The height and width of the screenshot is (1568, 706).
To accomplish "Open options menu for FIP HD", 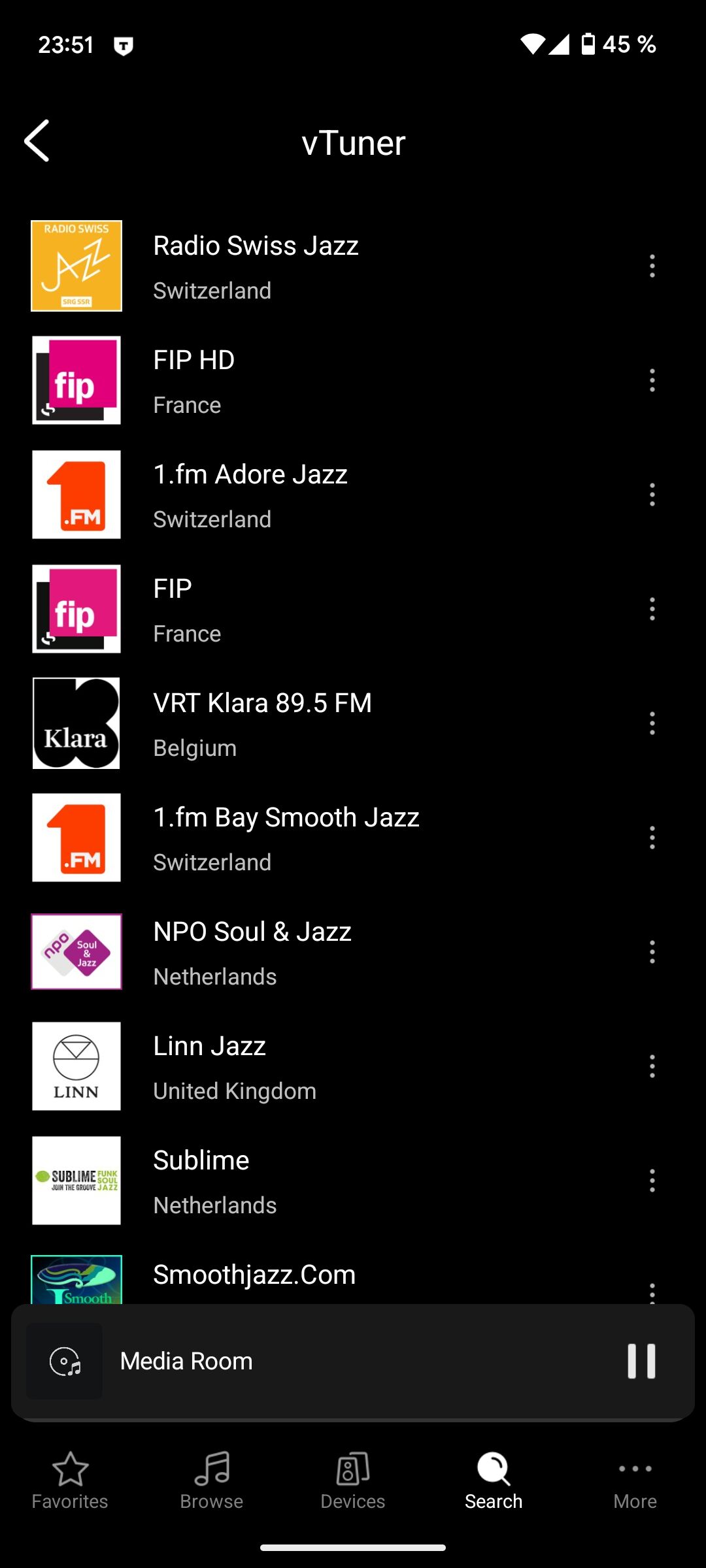I will click(x=652, y=380).
